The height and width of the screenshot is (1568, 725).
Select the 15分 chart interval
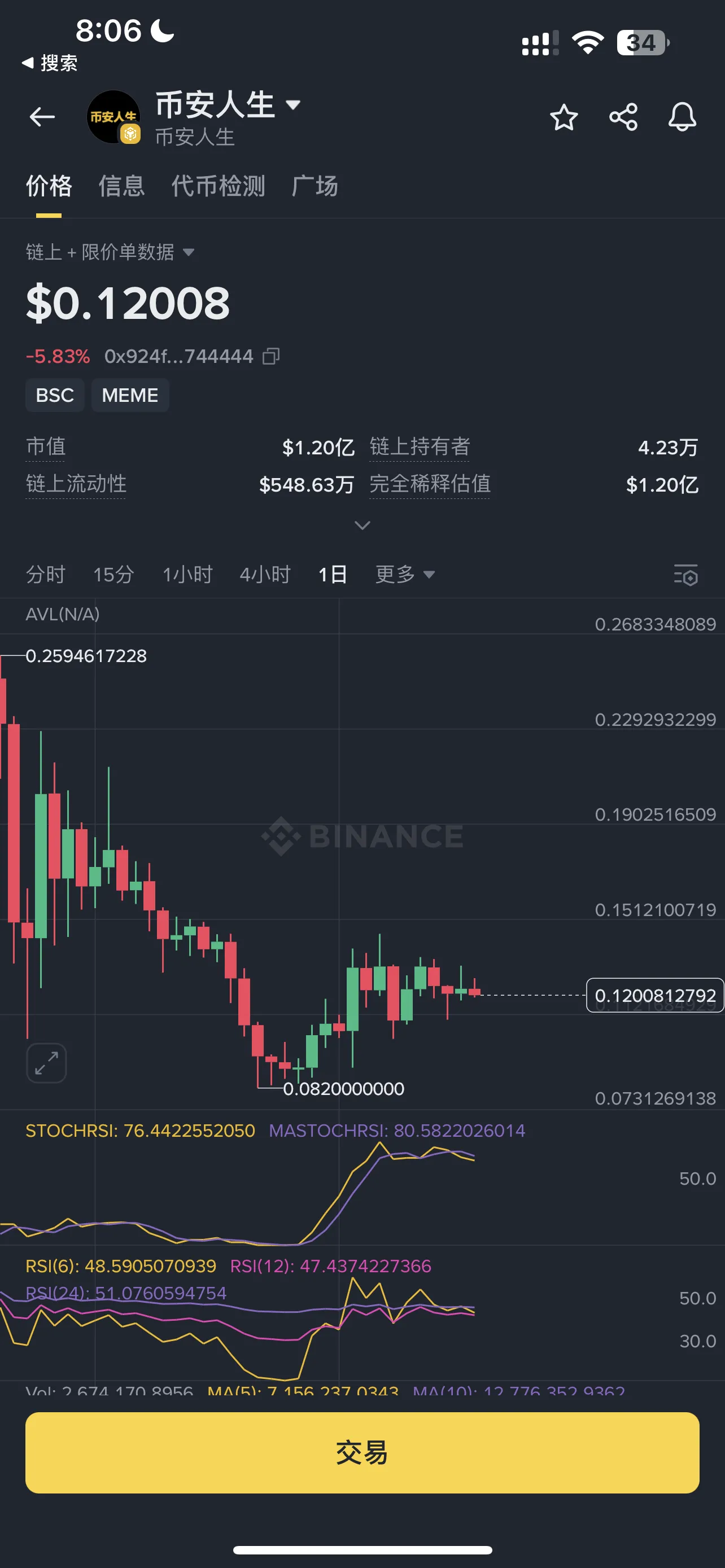pyautogui.click(x=113, y=574)
